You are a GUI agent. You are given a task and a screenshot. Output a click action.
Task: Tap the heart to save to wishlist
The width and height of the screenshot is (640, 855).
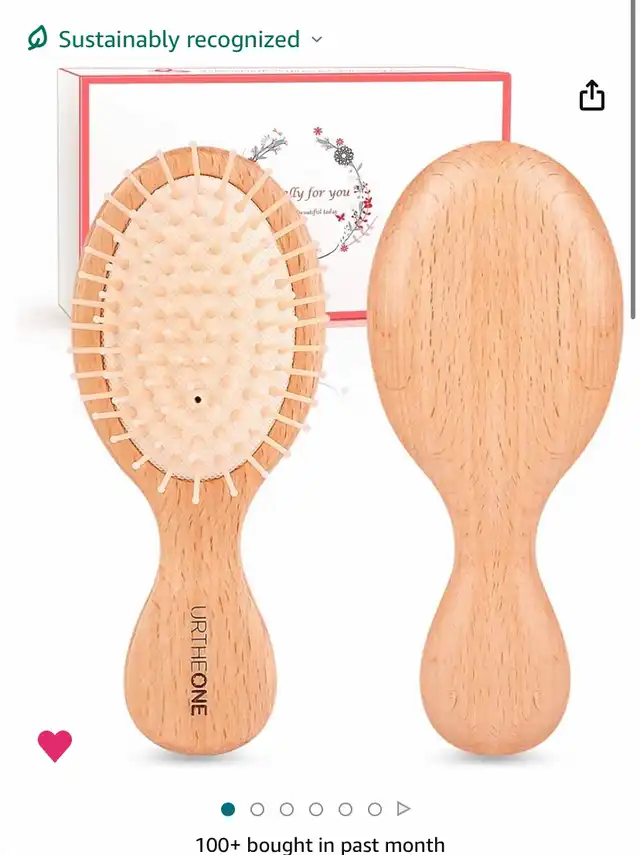55,745
